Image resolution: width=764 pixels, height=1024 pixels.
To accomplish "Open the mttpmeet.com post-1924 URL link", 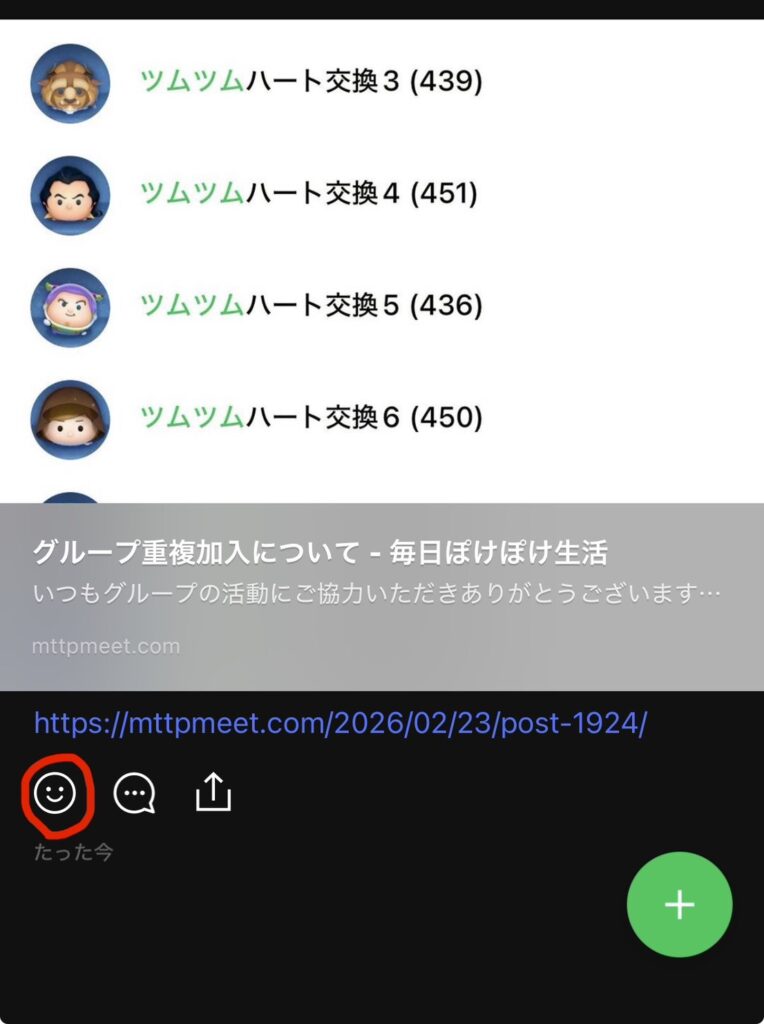I will point(340,723).
